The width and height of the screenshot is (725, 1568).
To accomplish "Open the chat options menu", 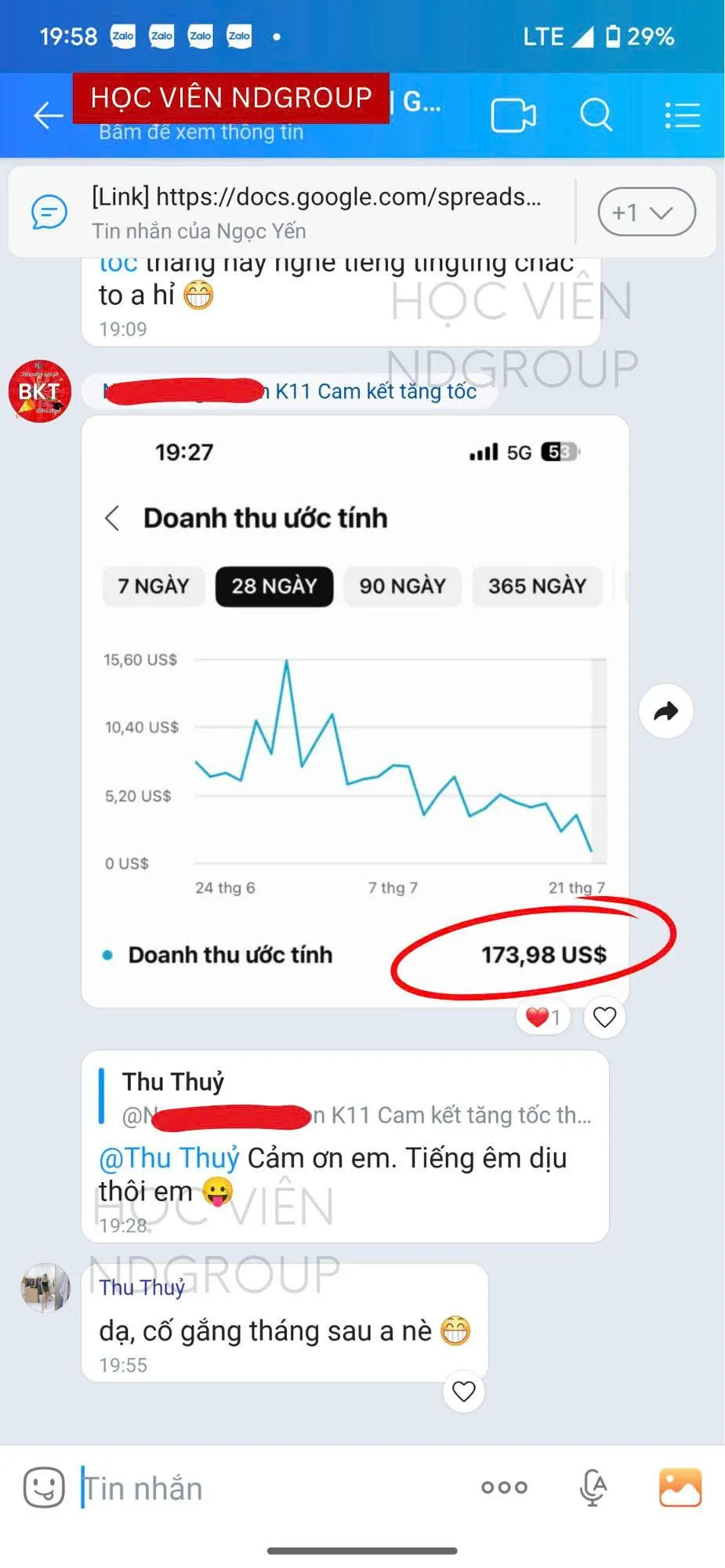I will [x=682, y=115].
